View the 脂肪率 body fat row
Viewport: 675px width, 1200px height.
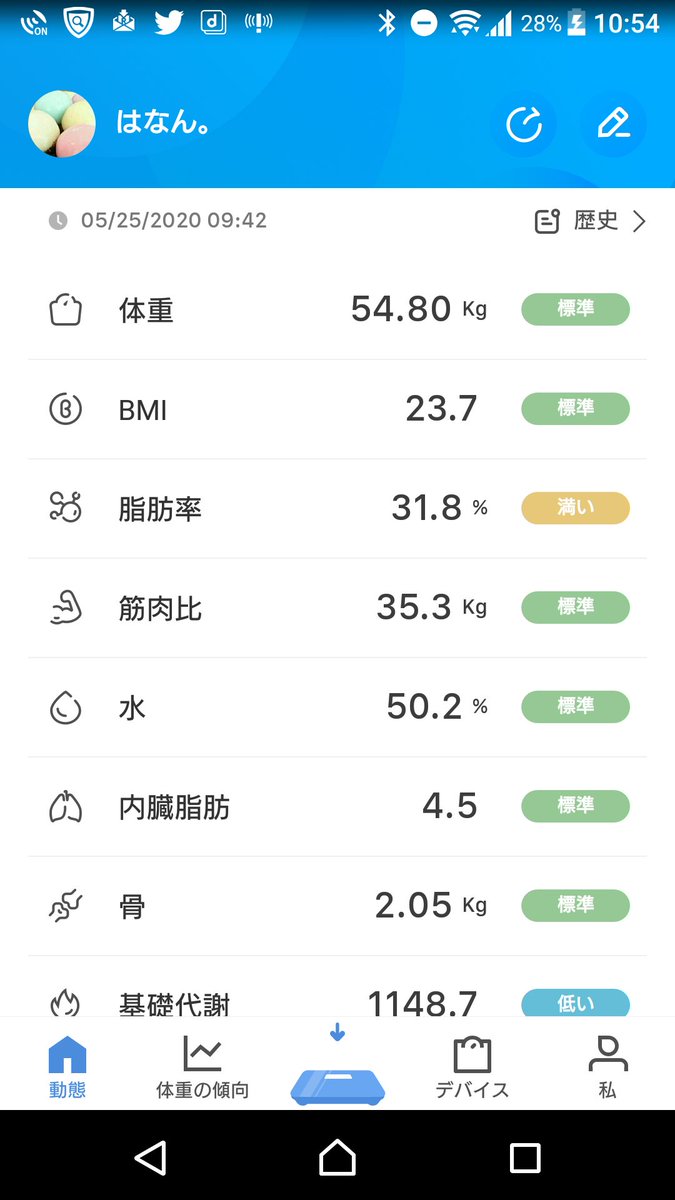[337, 508]
